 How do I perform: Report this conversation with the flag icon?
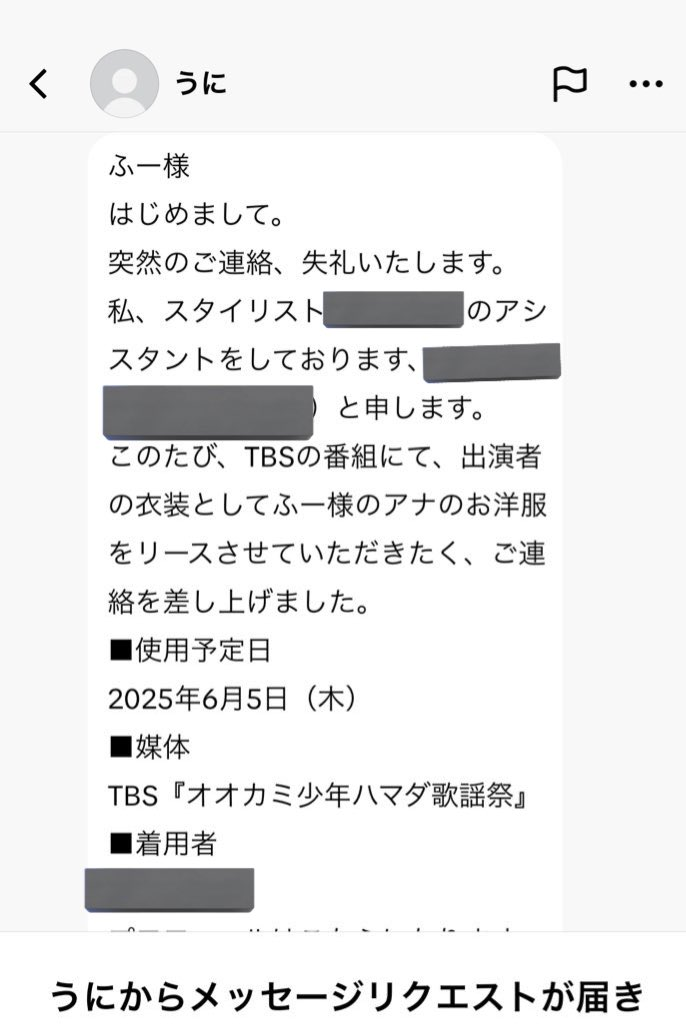pos(569,85)
